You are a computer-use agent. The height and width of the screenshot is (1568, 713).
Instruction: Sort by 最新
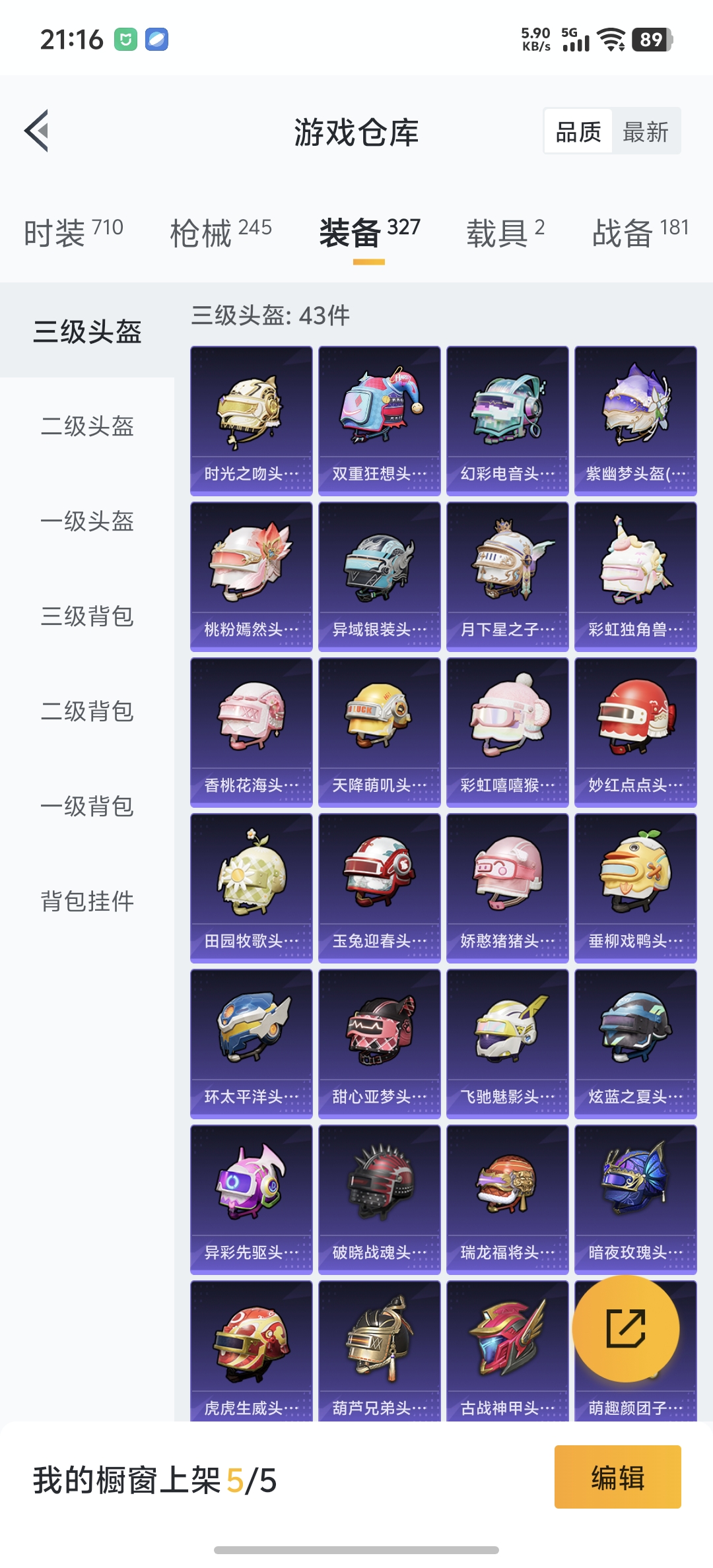click(646, 131)
